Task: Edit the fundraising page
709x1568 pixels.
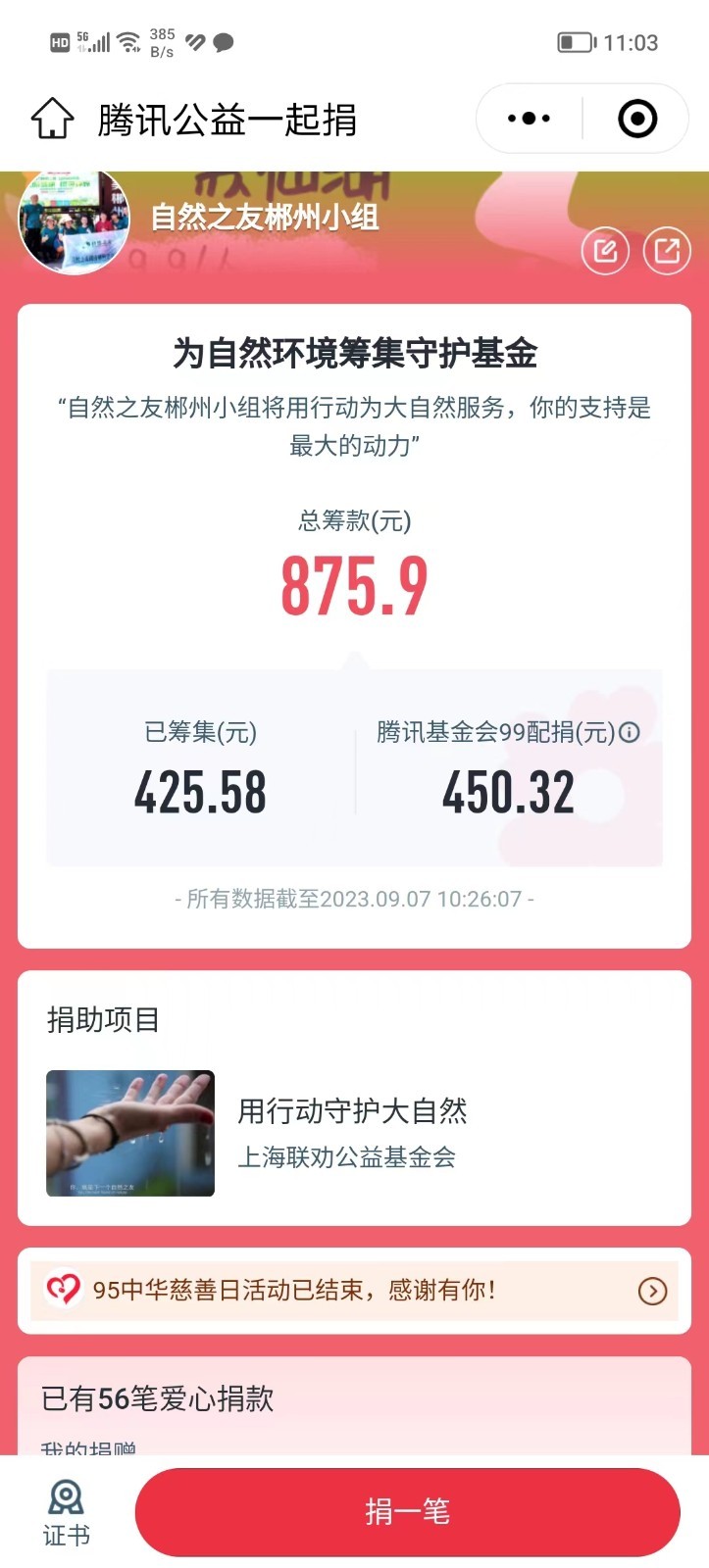Action: pos(605,252)
